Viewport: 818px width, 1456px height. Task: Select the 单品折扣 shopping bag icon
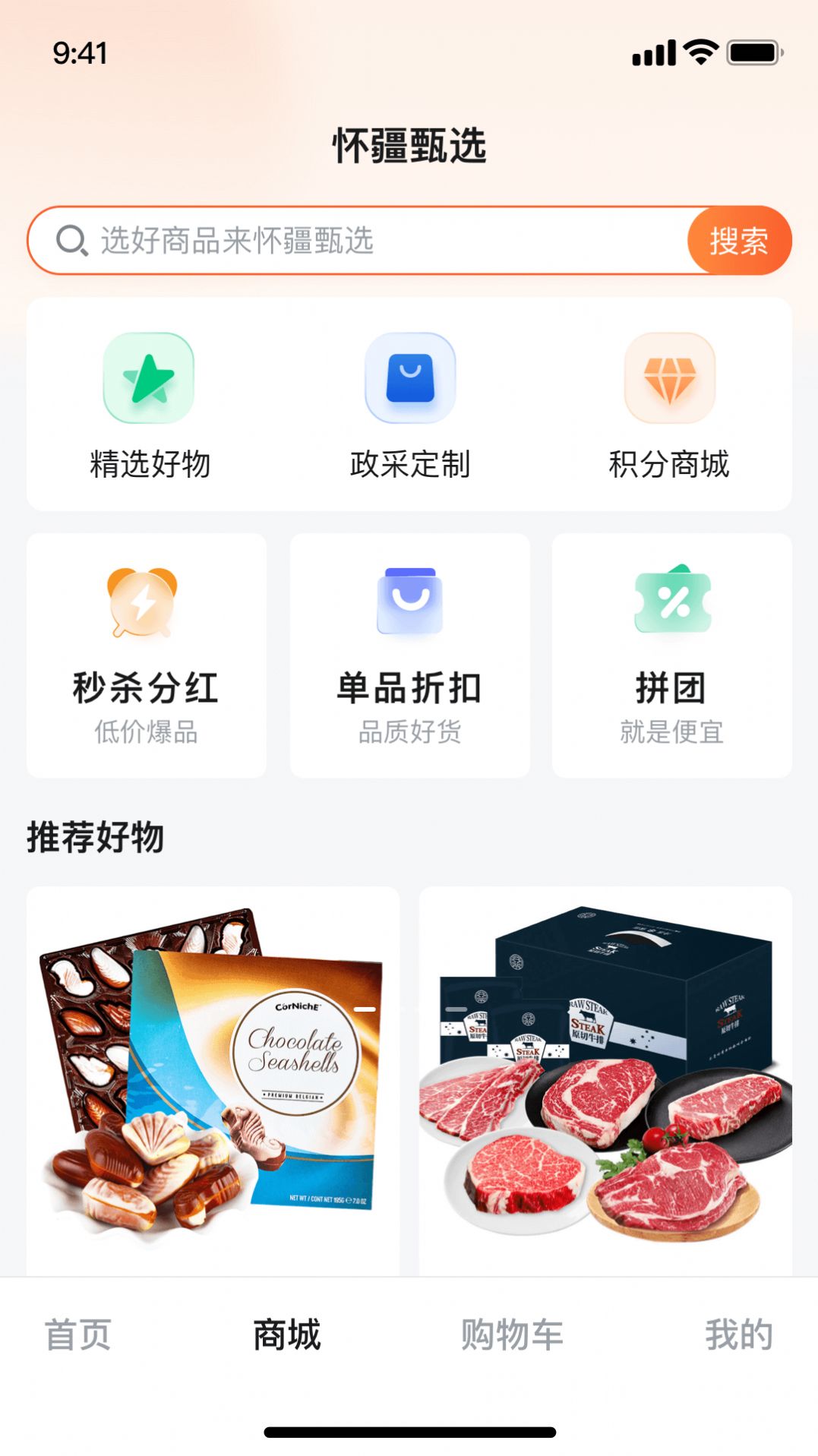[409, 604]
